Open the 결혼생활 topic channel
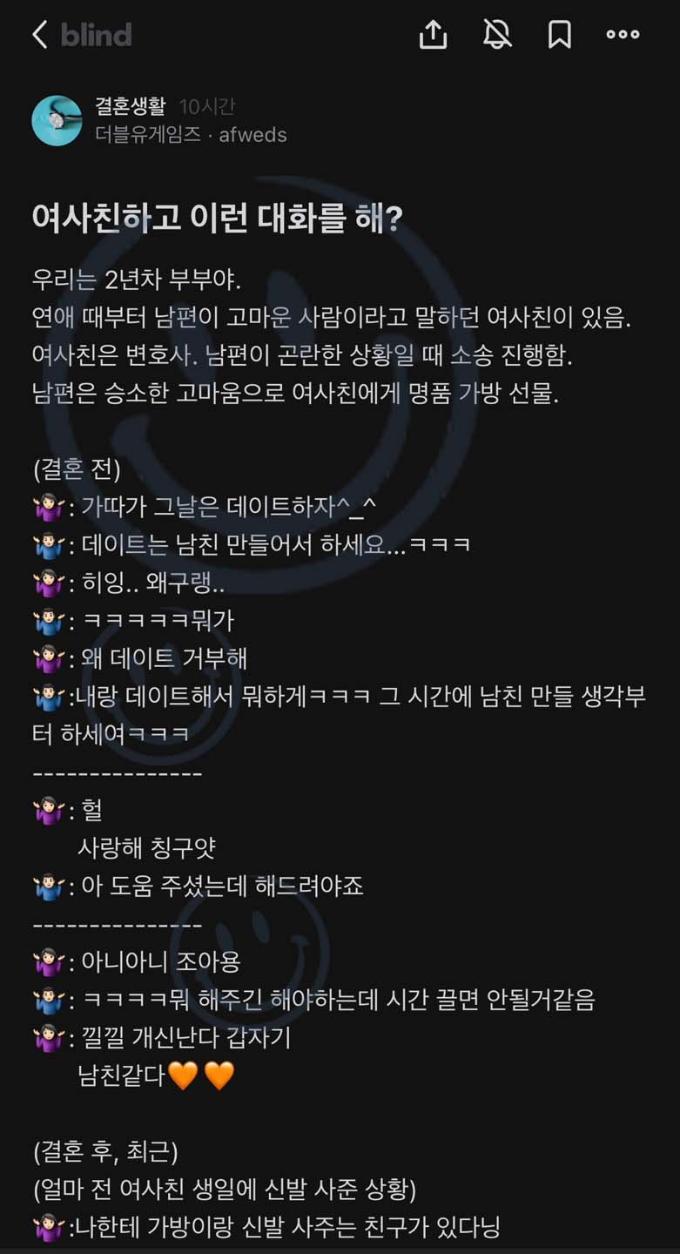 tap(129, 108)
